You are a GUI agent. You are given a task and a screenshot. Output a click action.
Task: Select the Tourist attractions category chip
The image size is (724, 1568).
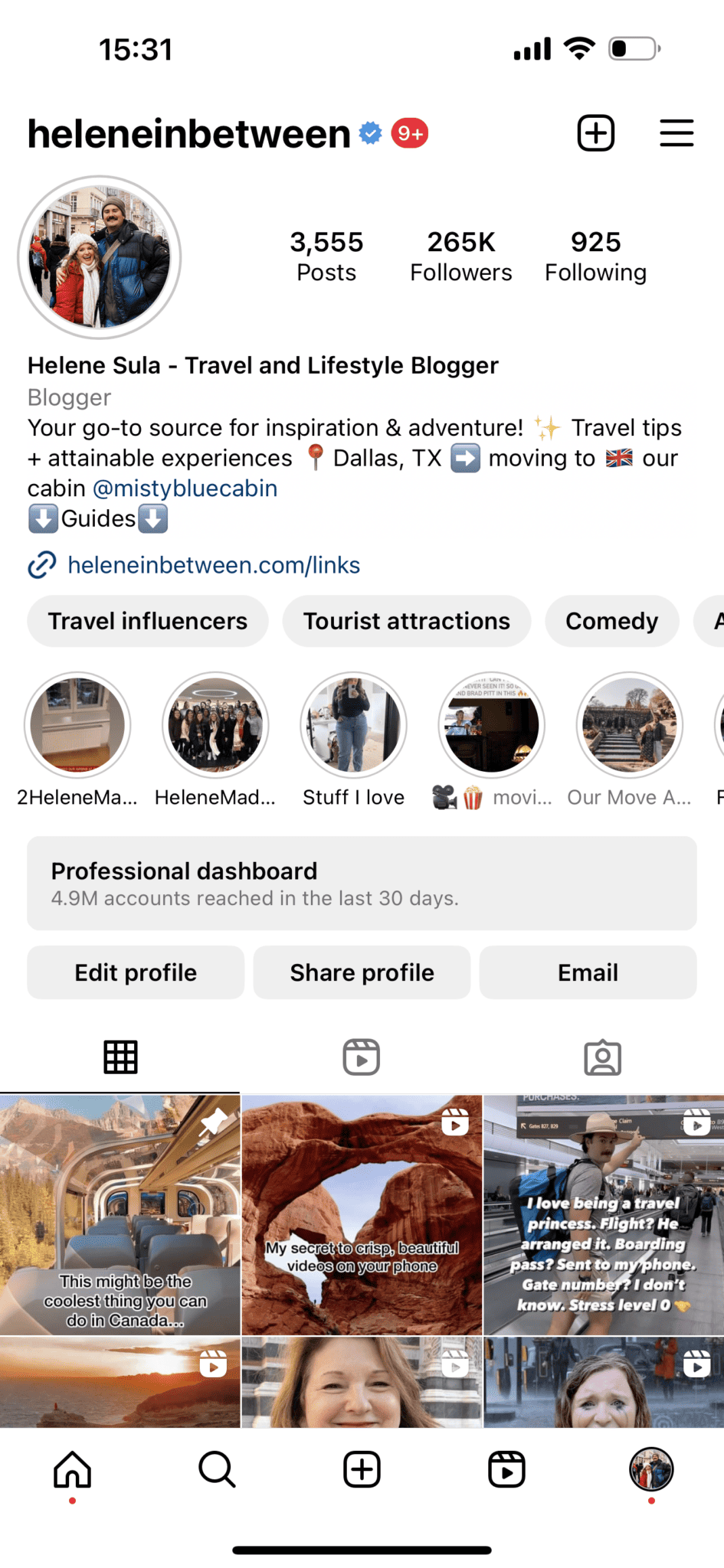pyautogui.click(x=406, y=621)
